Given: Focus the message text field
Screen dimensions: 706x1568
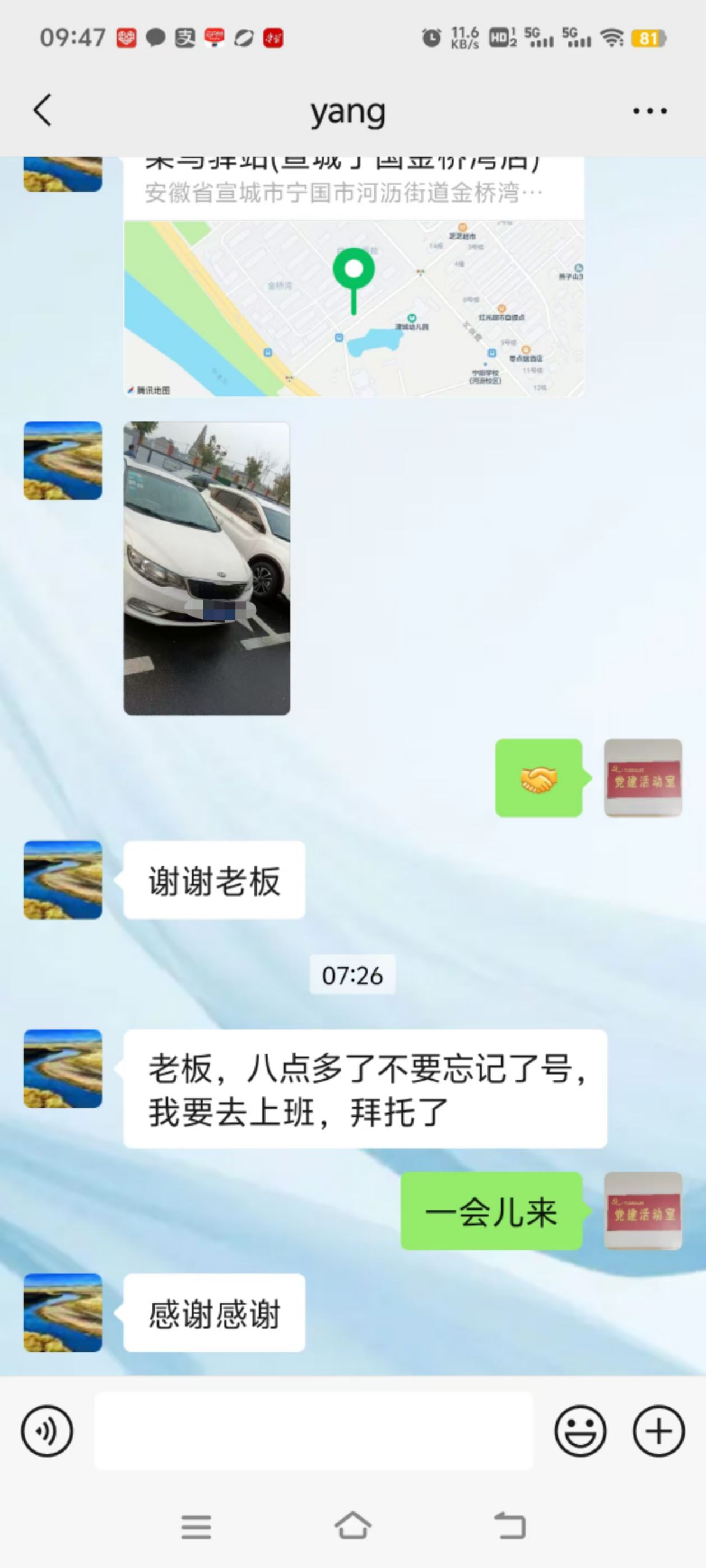Looking at the screenshot, I should click(x=313, y=1431).
